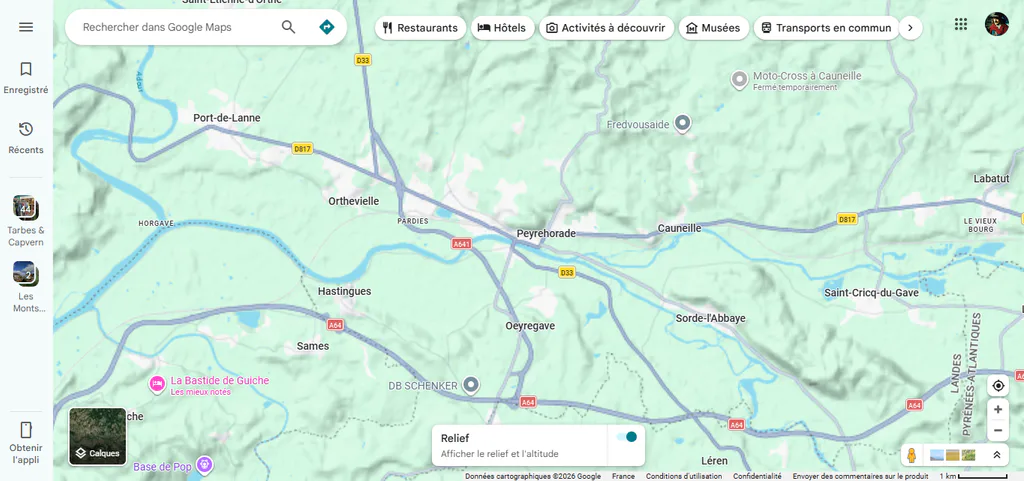Open Enregistré saved places
The width and height of the screenshot is (1024, 481).
pos(26,78)
